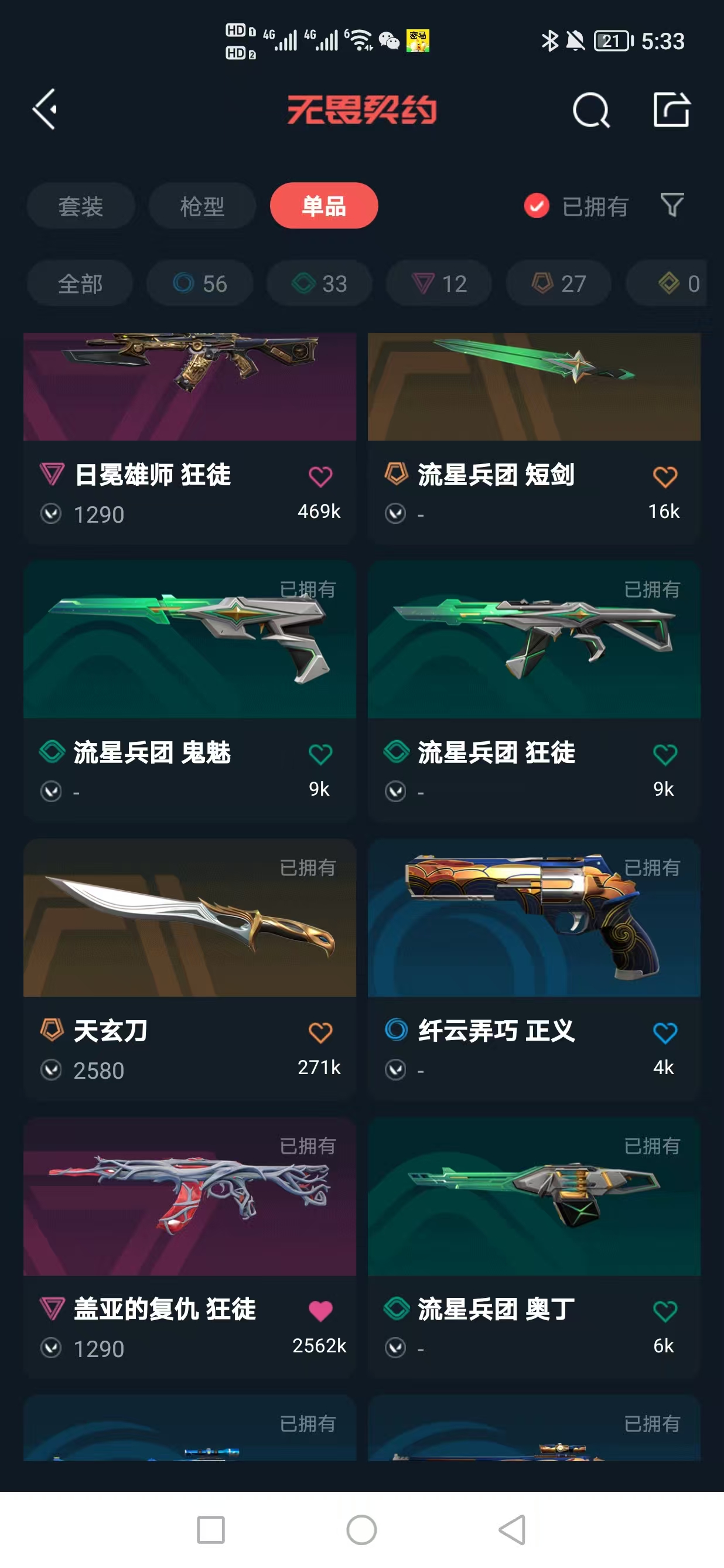Like the 天玄刀 skin
724x1568 pixels.
[x=320, y=1033]
